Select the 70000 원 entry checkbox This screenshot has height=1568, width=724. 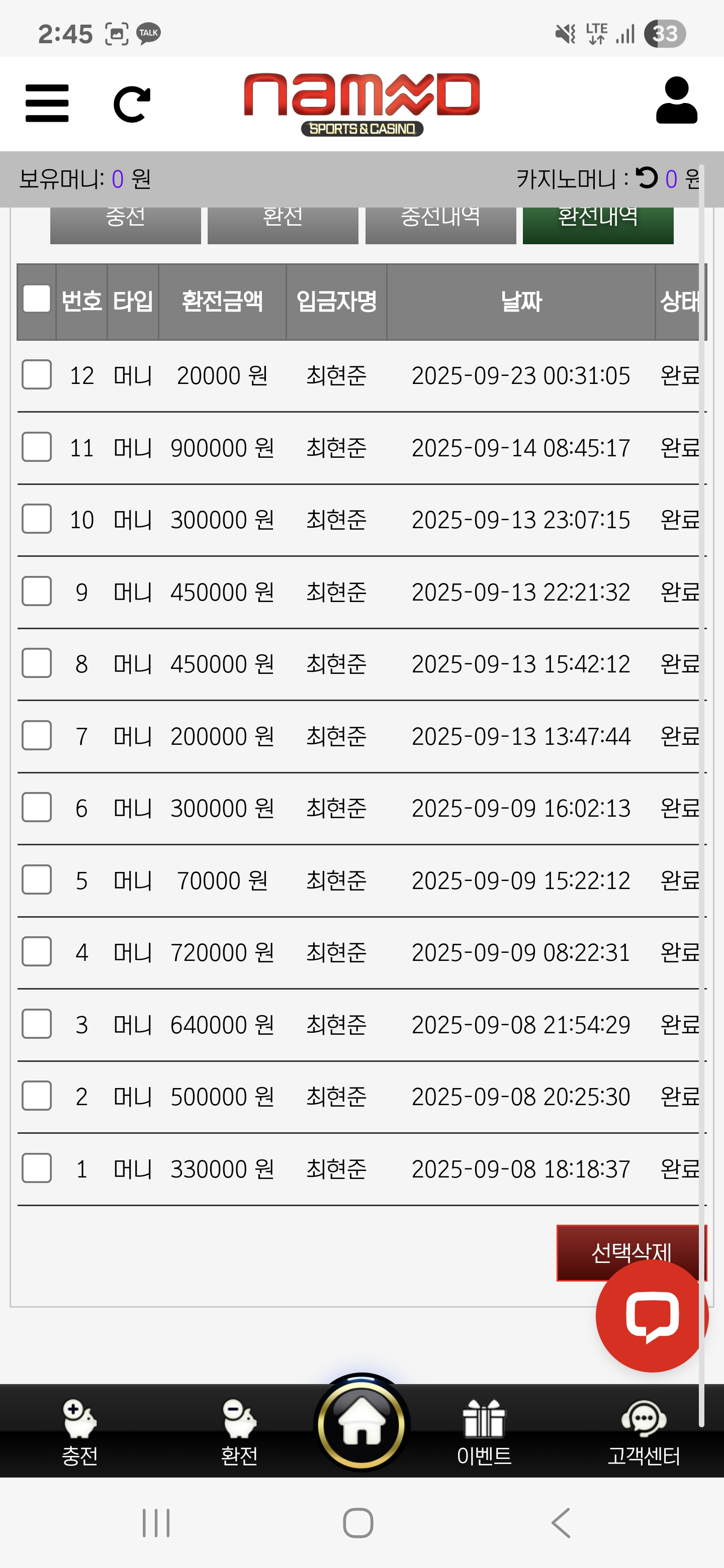coord(37,879)
